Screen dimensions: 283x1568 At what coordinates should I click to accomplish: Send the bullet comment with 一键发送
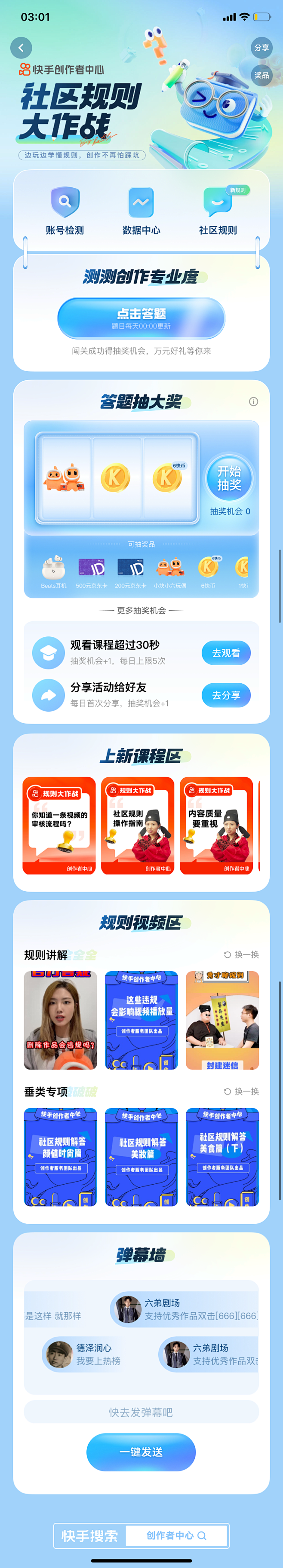[141, 1452]
